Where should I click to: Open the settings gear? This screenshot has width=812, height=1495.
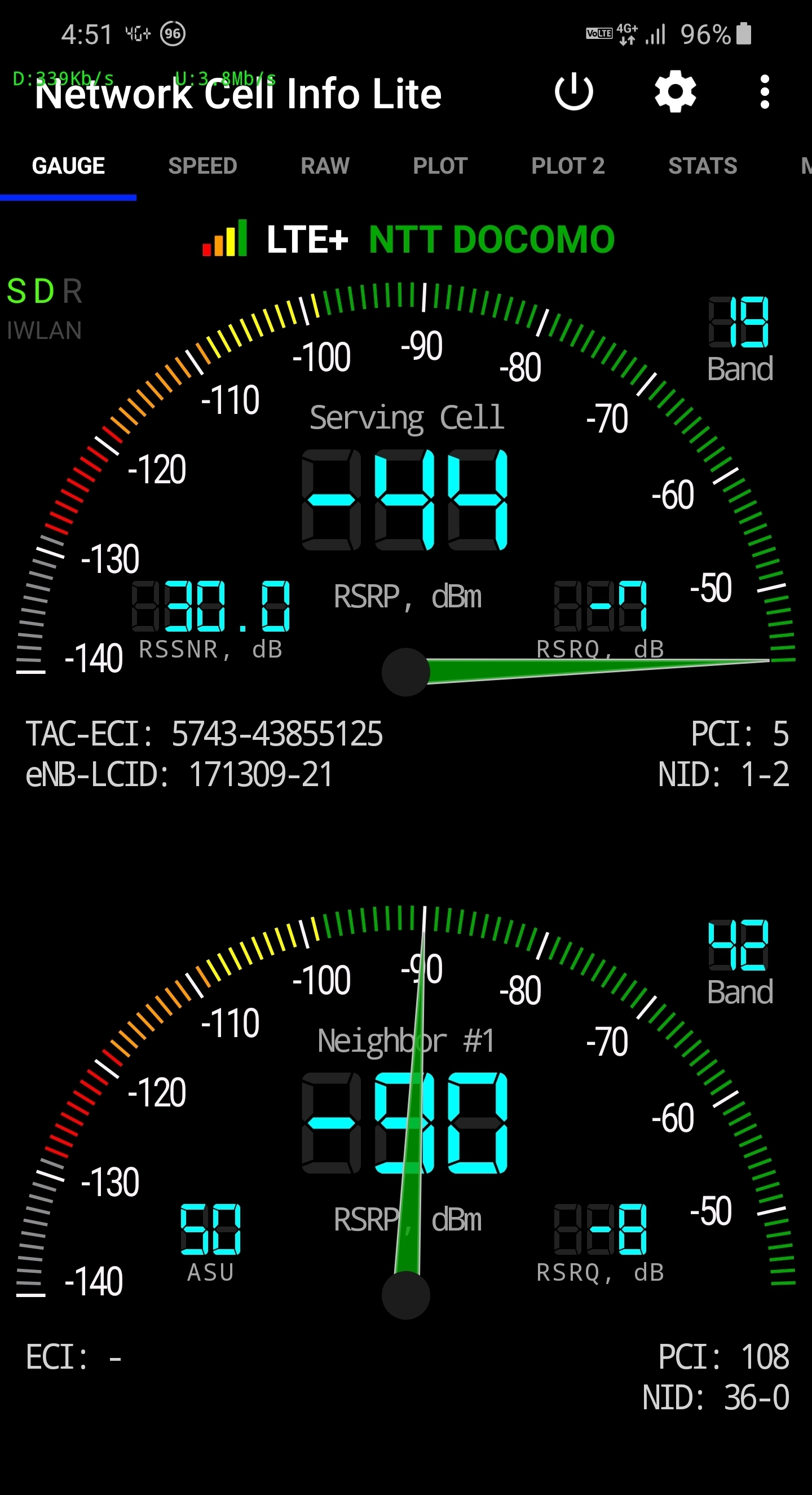coord(675,92)
